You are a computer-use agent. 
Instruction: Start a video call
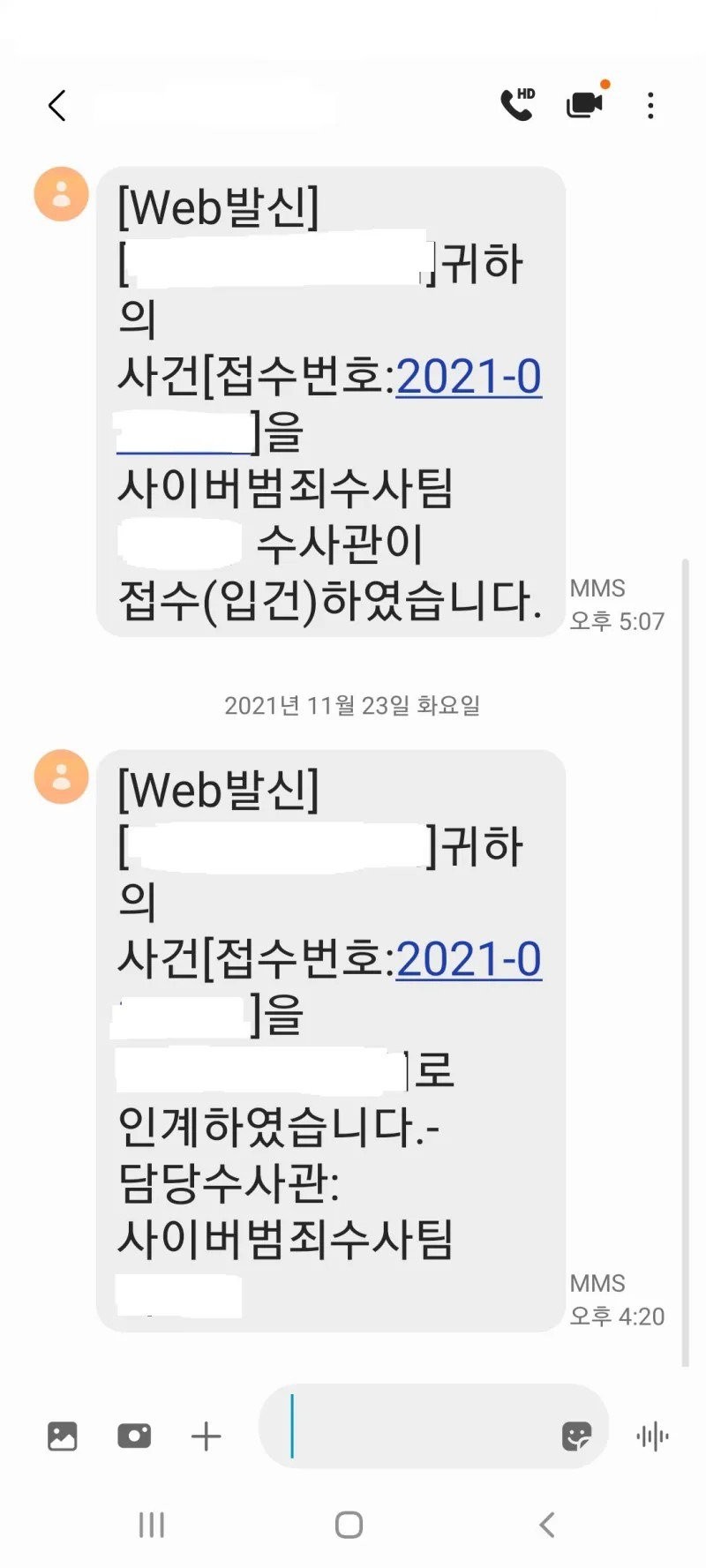585,103
